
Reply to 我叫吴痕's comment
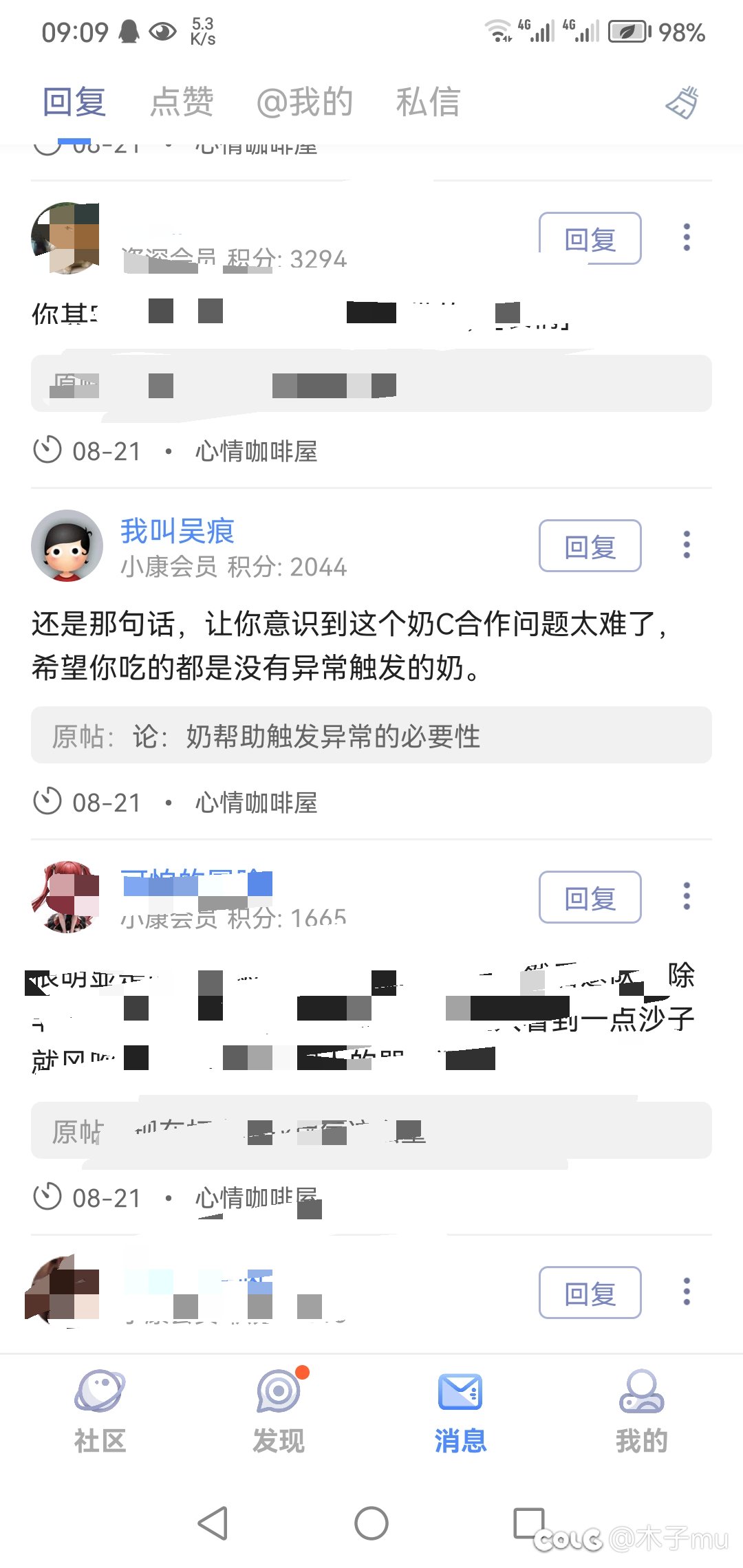[590, 546]
